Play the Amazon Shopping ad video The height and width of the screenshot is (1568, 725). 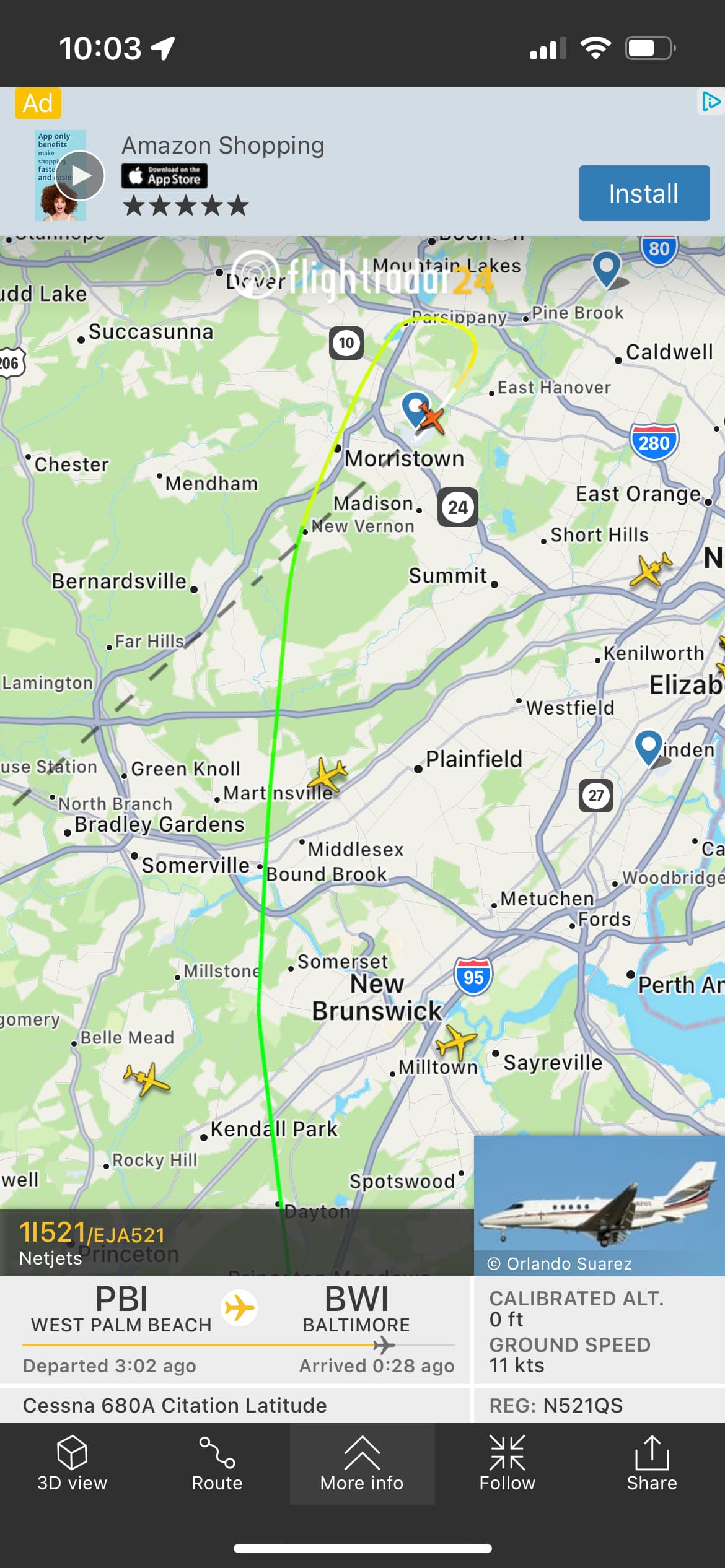(x=81, y=176)
